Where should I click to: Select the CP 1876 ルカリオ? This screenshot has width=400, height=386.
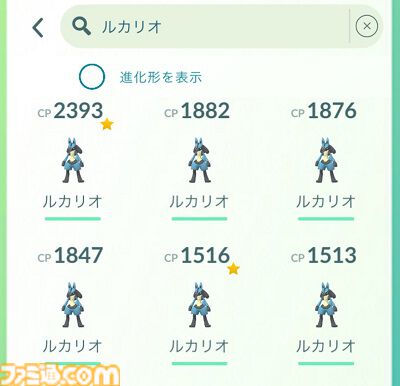coord(326,160)
